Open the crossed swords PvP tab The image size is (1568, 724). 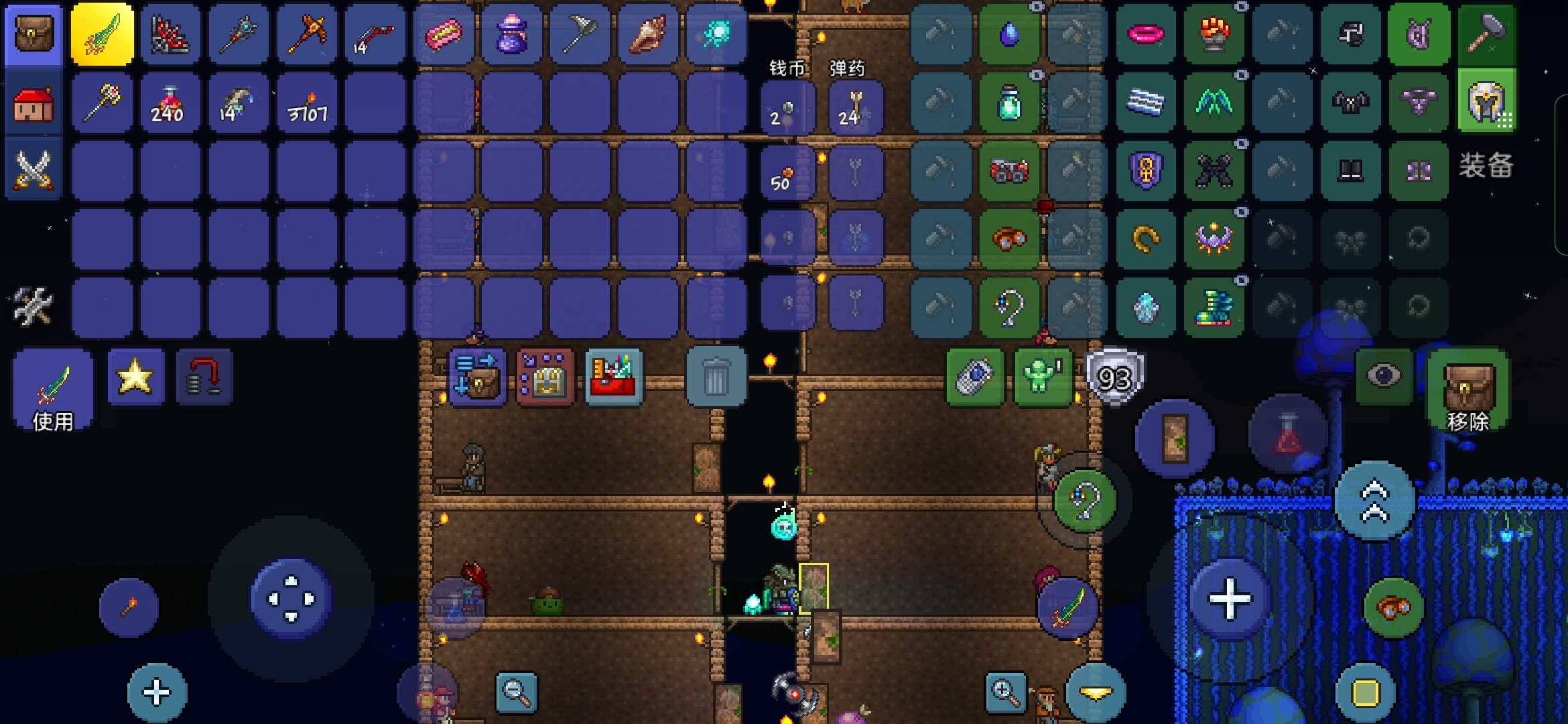point(34,170)
